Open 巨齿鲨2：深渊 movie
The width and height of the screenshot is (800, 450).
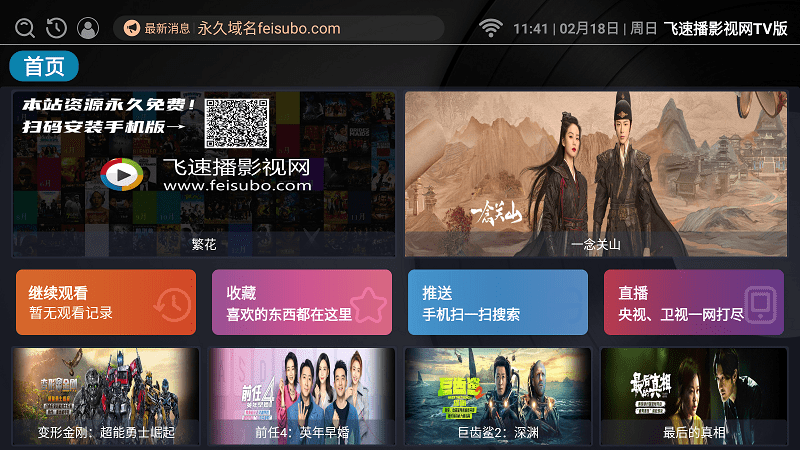498,396
